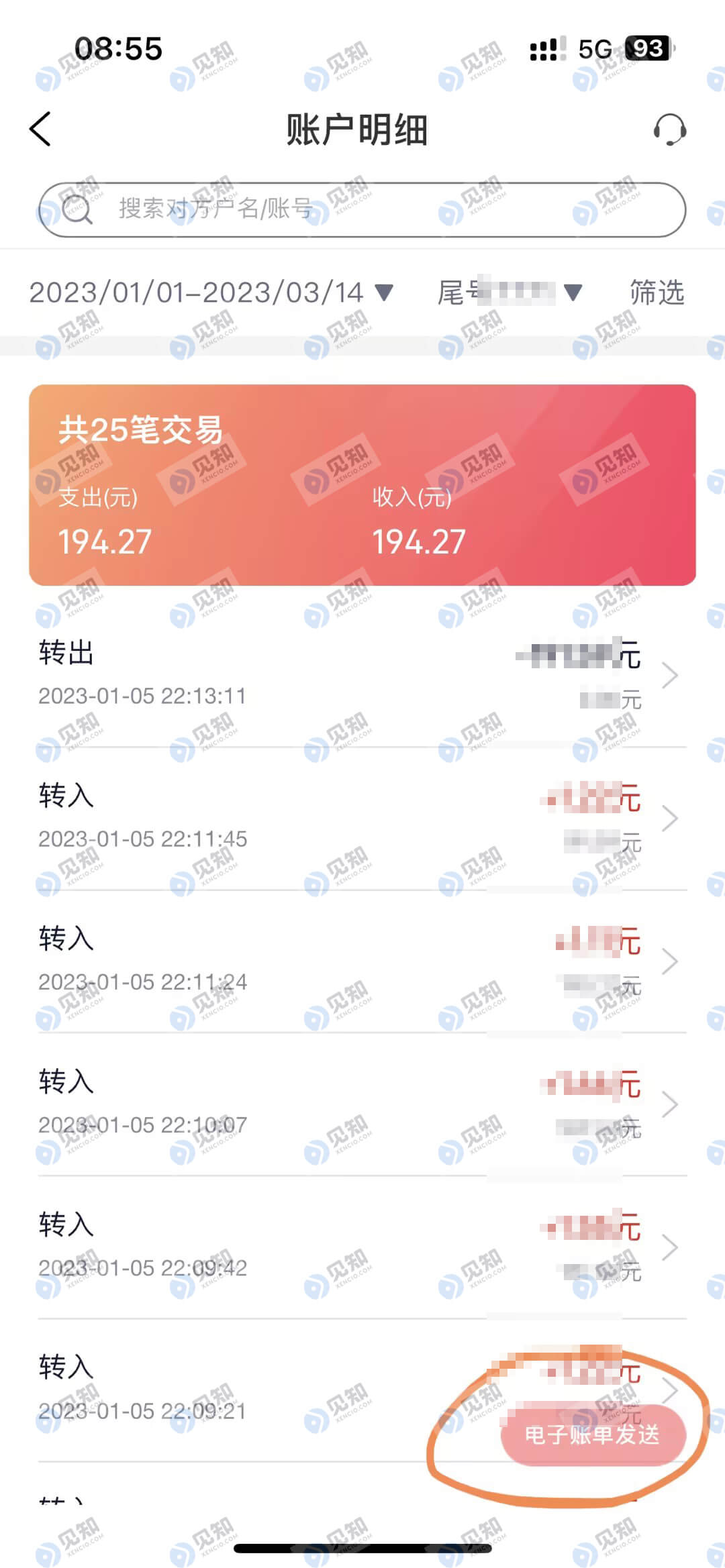This screenshot has height=1568, width=725.
Task: Select the 转入 entry at 22:09:42
Action: [x=362, y=1247]
